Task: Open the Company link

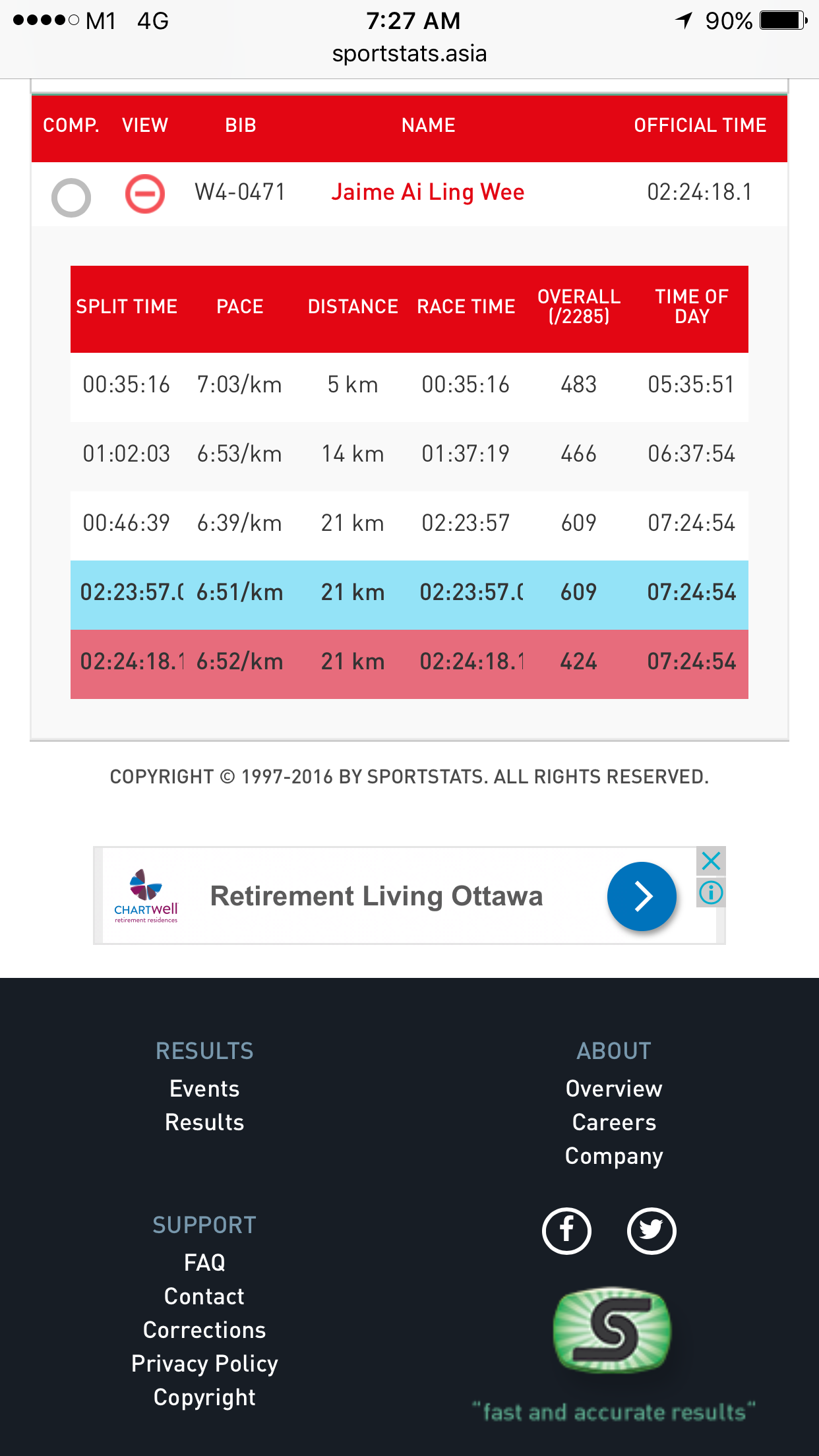Action: [613, 1156]
